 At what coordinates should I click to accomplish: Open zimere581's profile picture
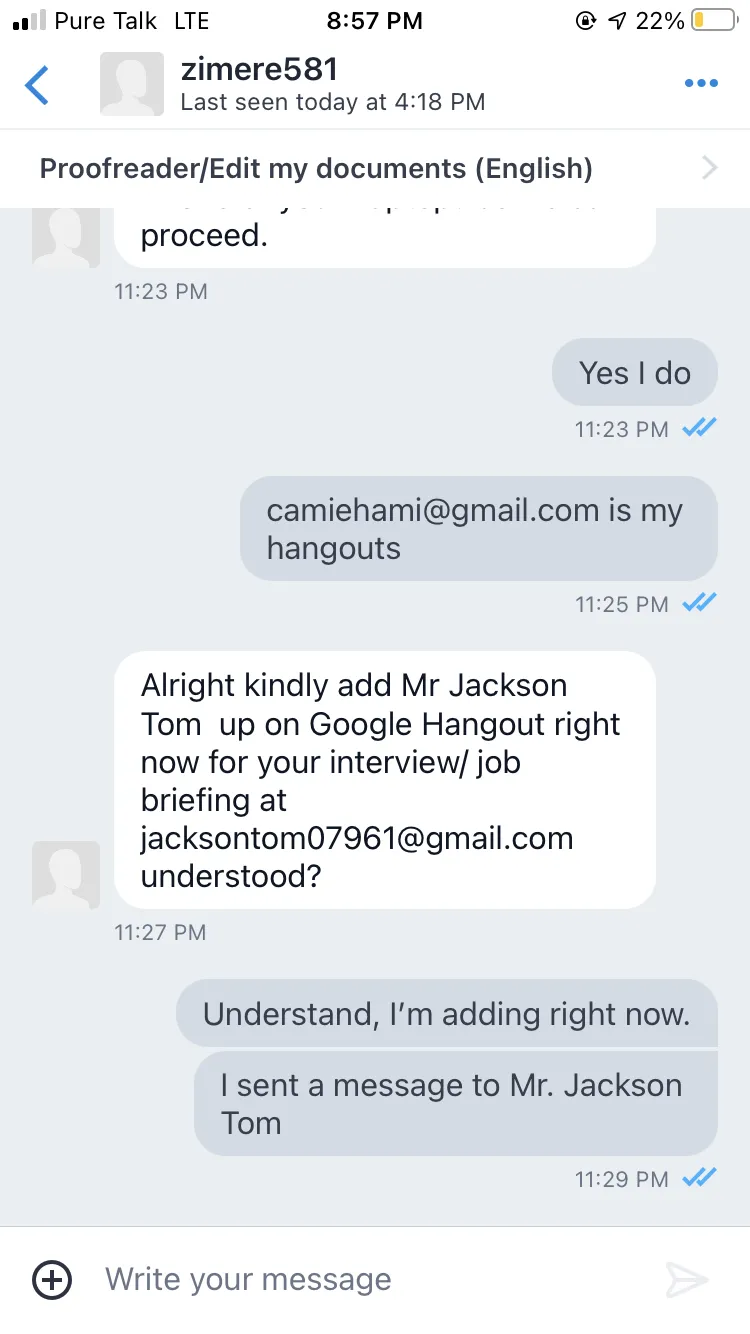132,84
